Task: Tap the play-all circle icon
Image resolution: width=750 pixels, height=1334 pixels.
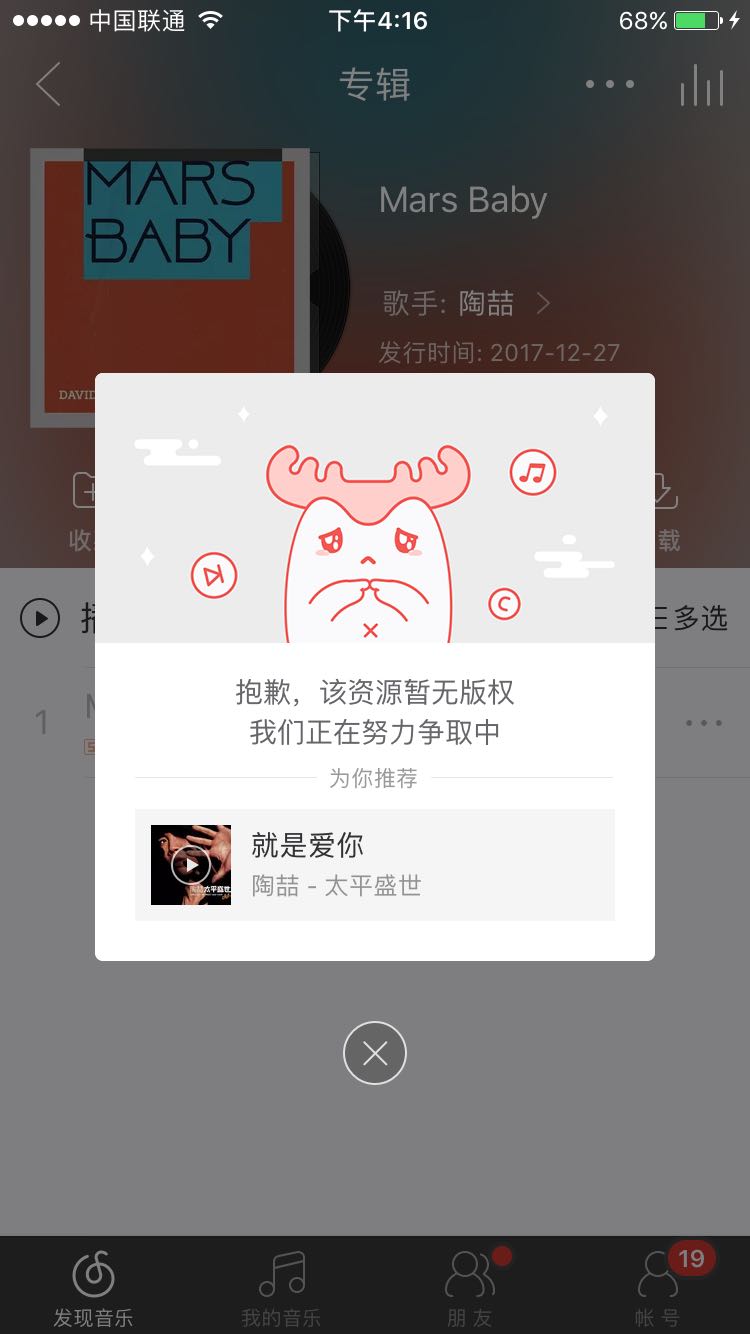Action: tap(40, 619)
